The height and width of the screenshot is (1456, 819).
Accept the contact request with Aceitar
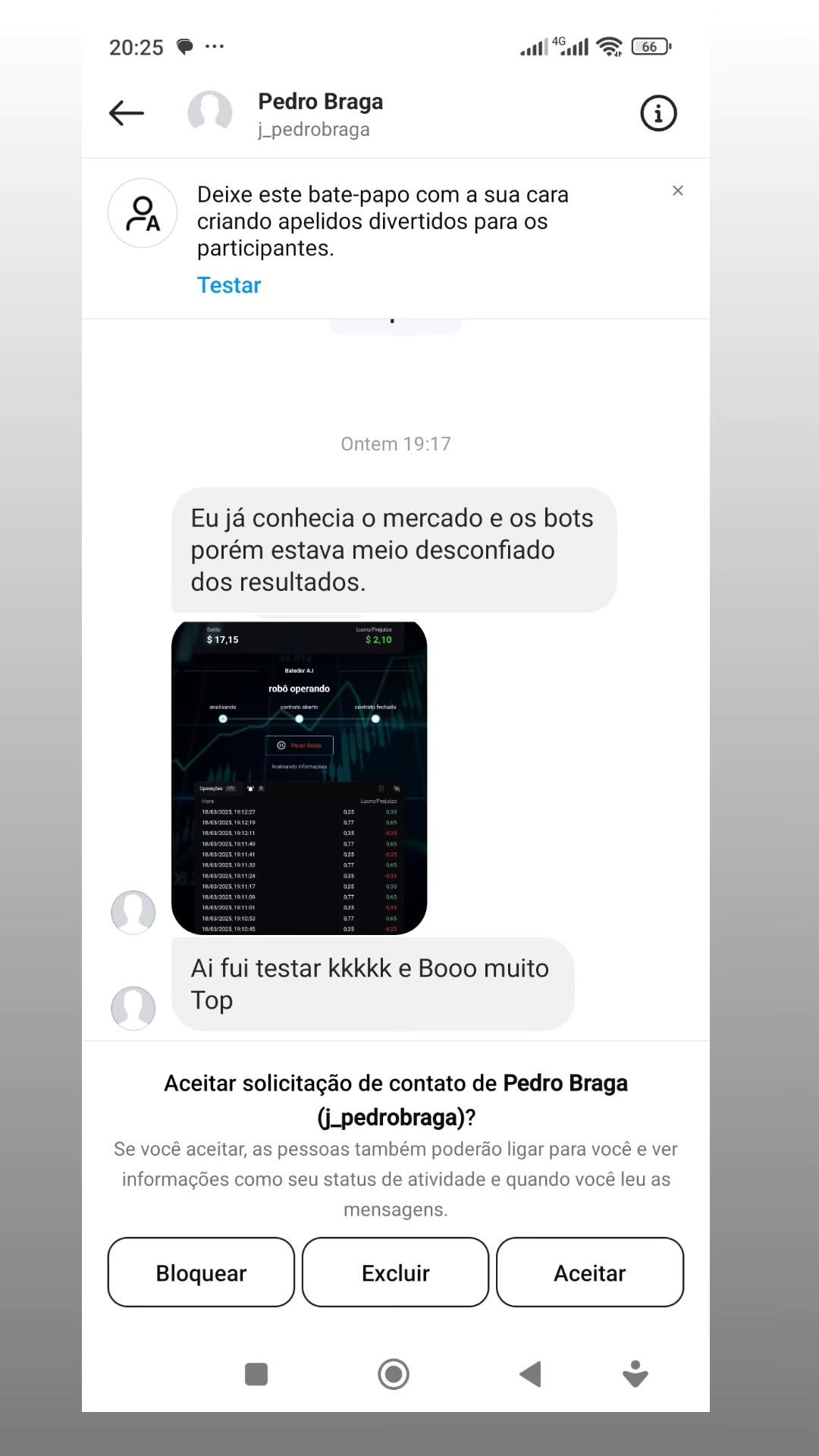(x=589, y=1272)
